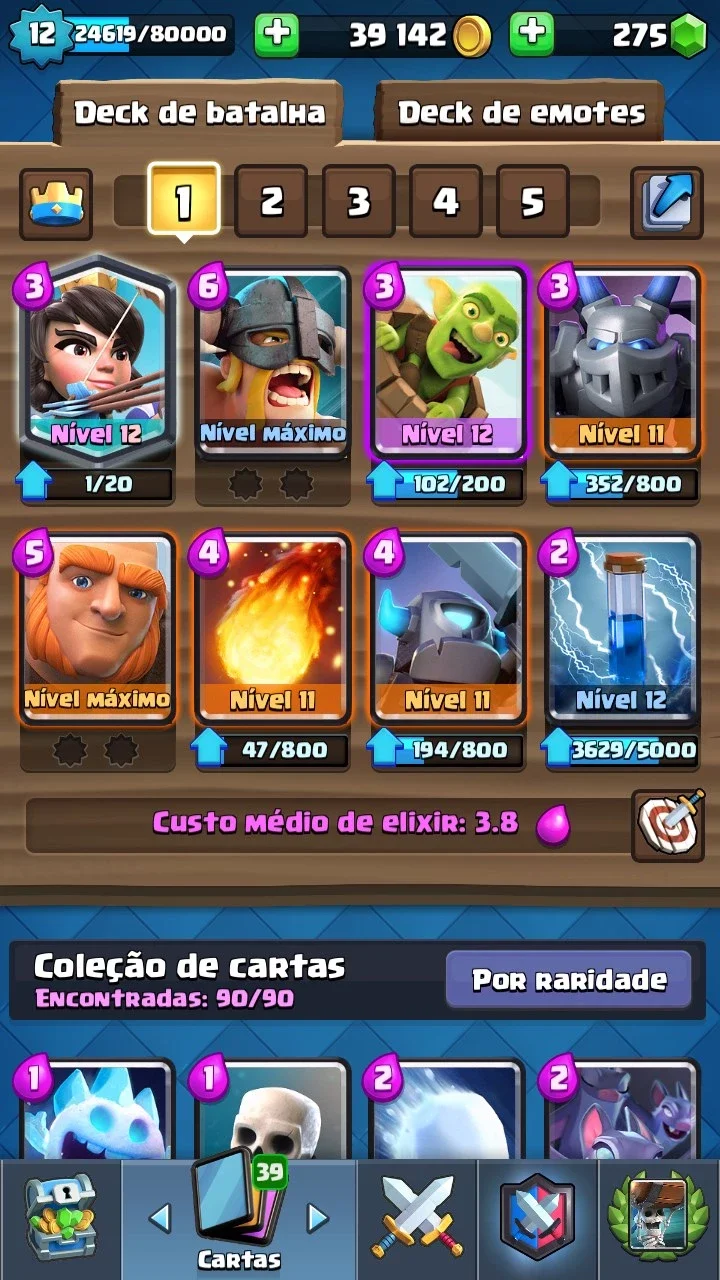720x1280 pixels.
Task: Select the Princess card at Nível 12
Action: [98, 358]
